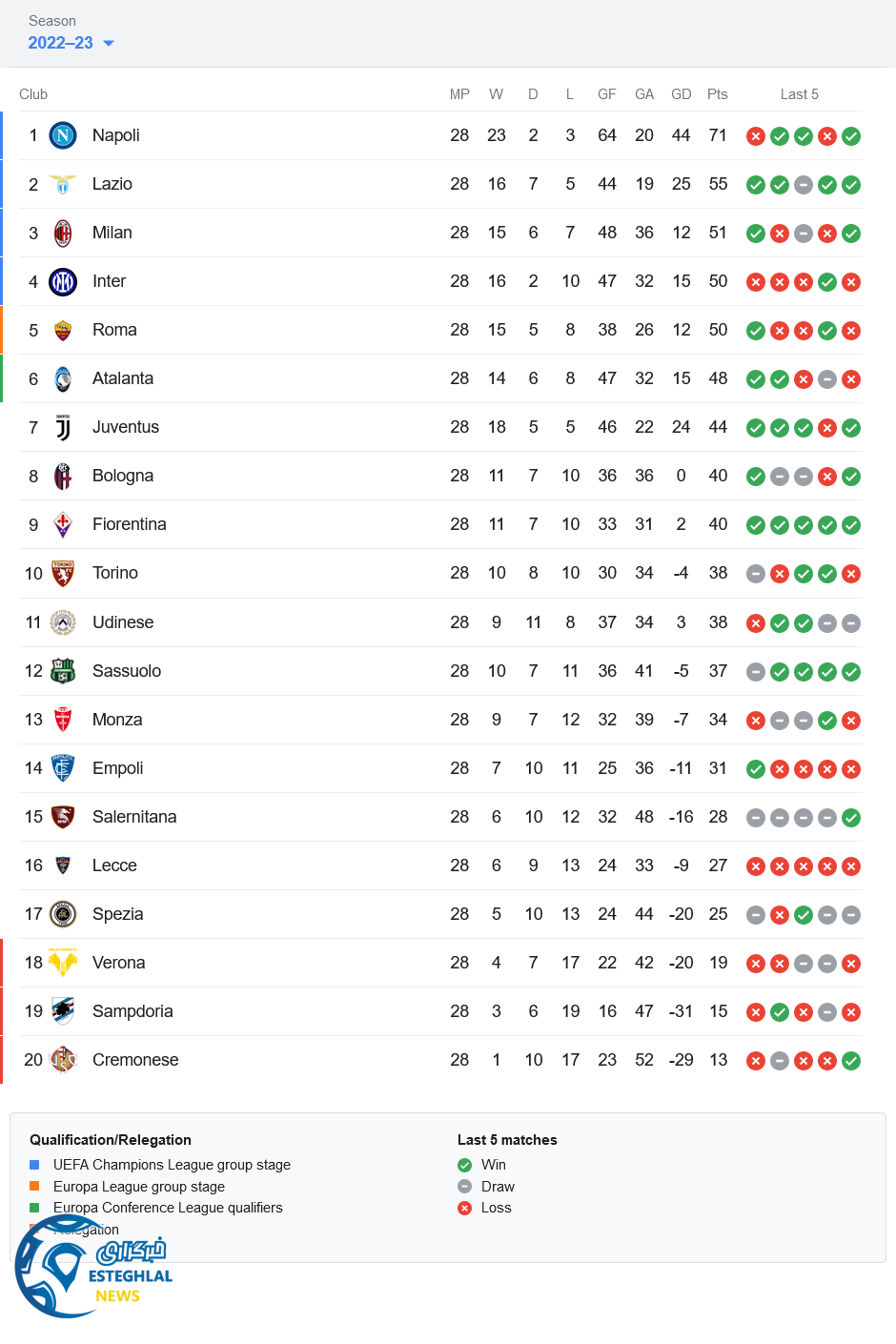Open Lecce's team row
This screenshot has height=1344, width=896.
(x=114, y=865)
